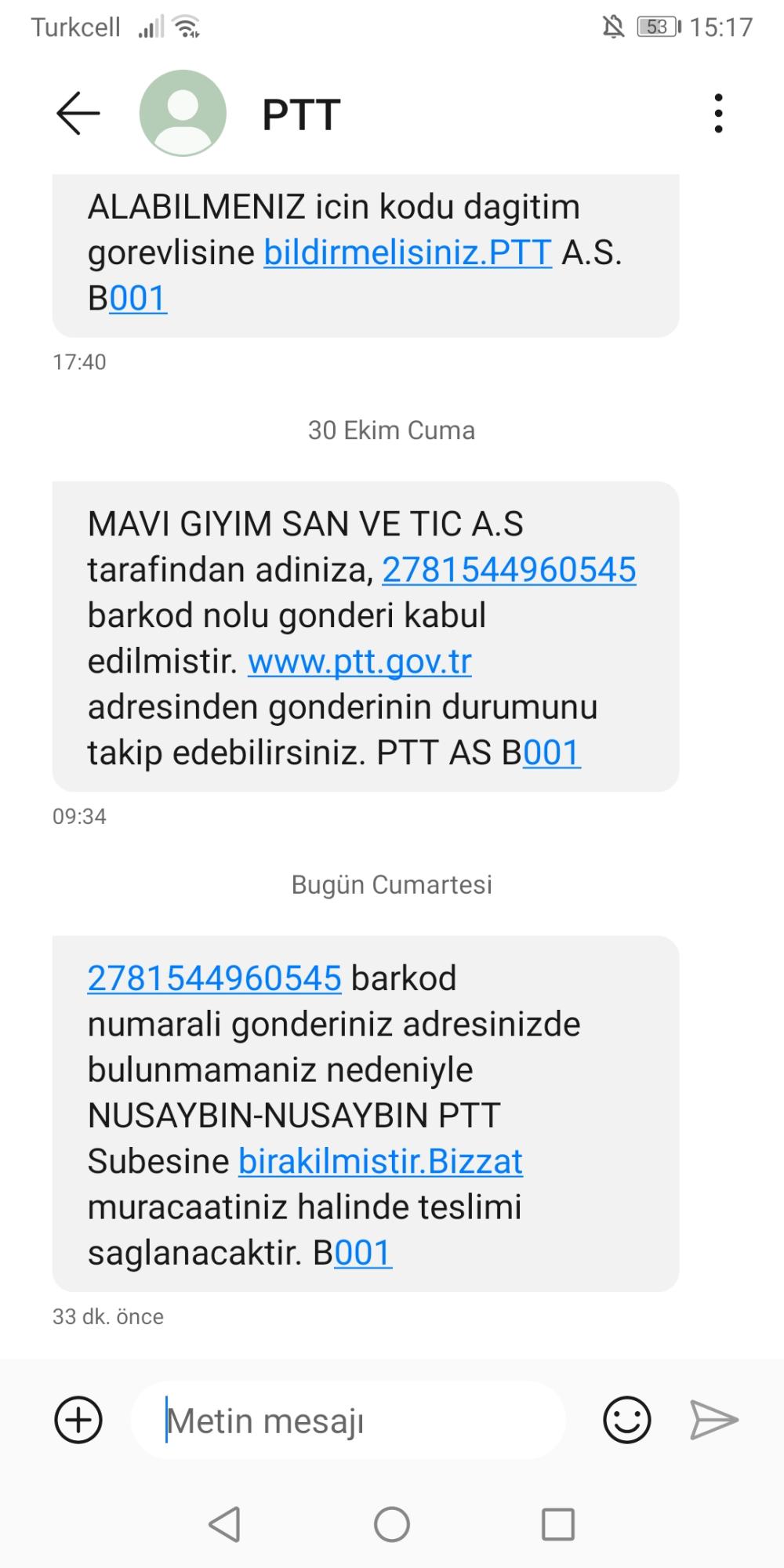The width and height of the screenshot is (784, 1568).
Task: Tap the plus attachment button
Action: [78, 1420]
